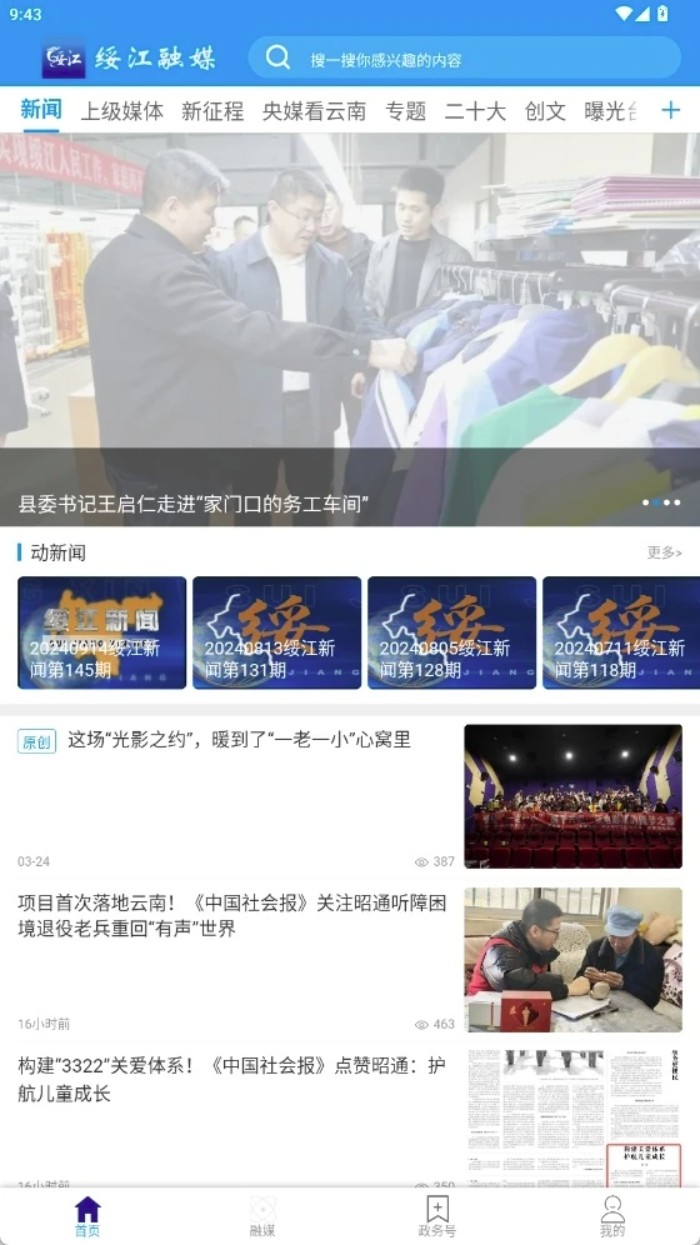This screenshot has height=1245, width=700.
Task: Switch to the 创文 tab
Action: [x=545, y=111]
